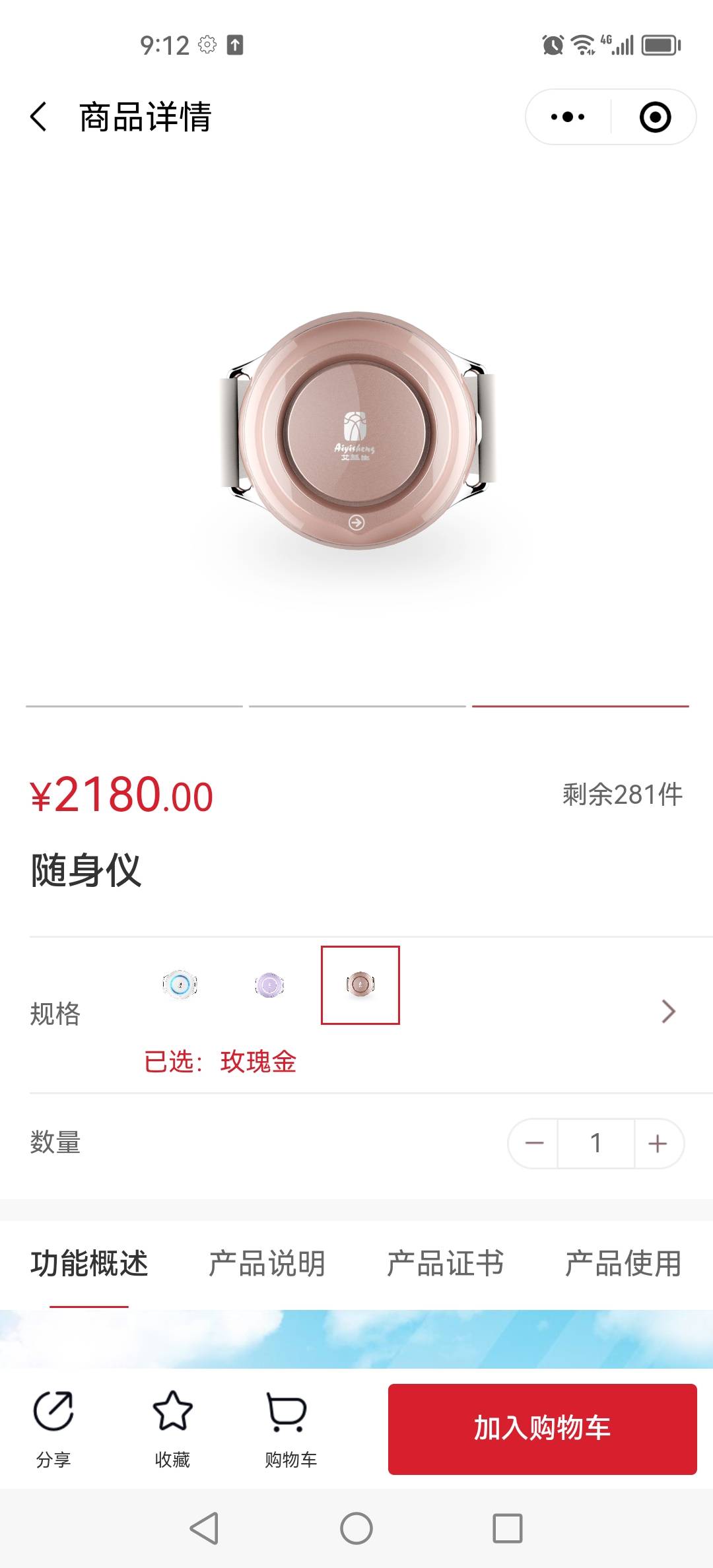
Task: Switch to the 功能概述 tab
Action: coord(89,1263)
